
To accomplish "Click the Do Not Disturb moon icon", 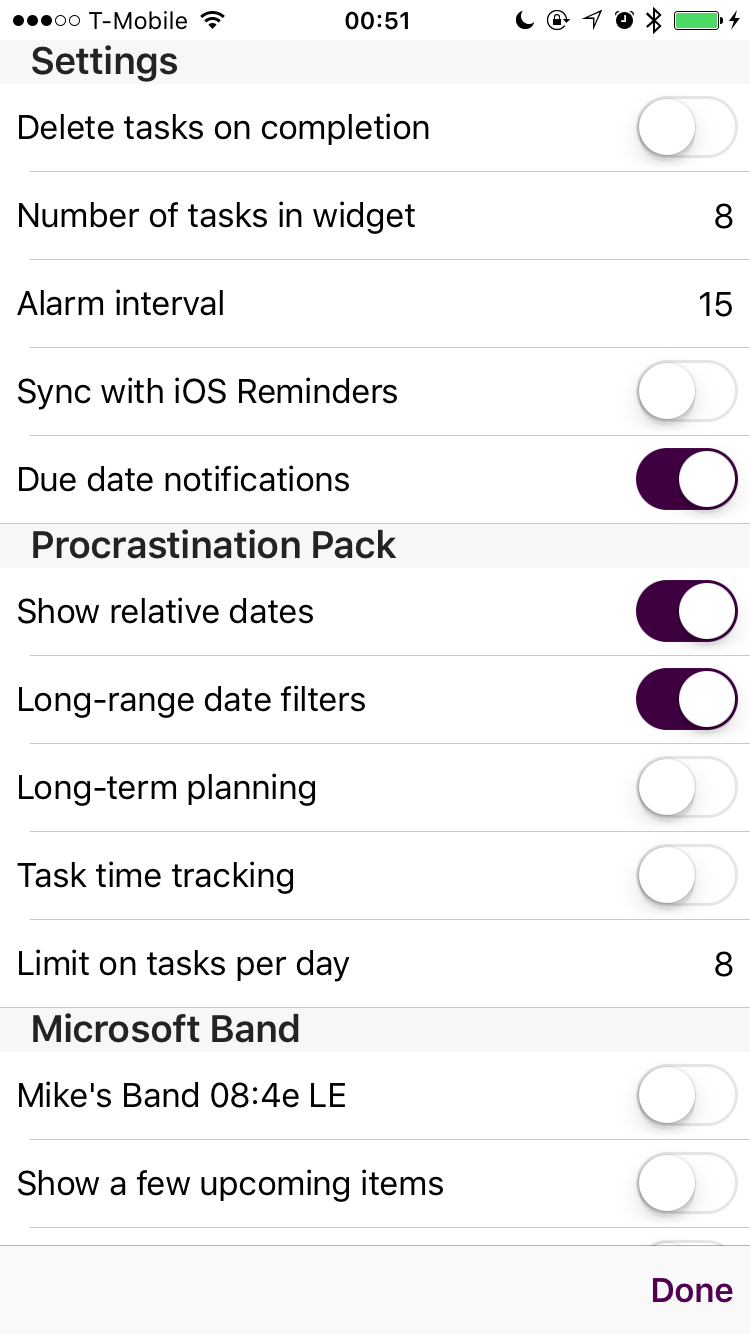I will pyautogui.click(x=525, y=18).
